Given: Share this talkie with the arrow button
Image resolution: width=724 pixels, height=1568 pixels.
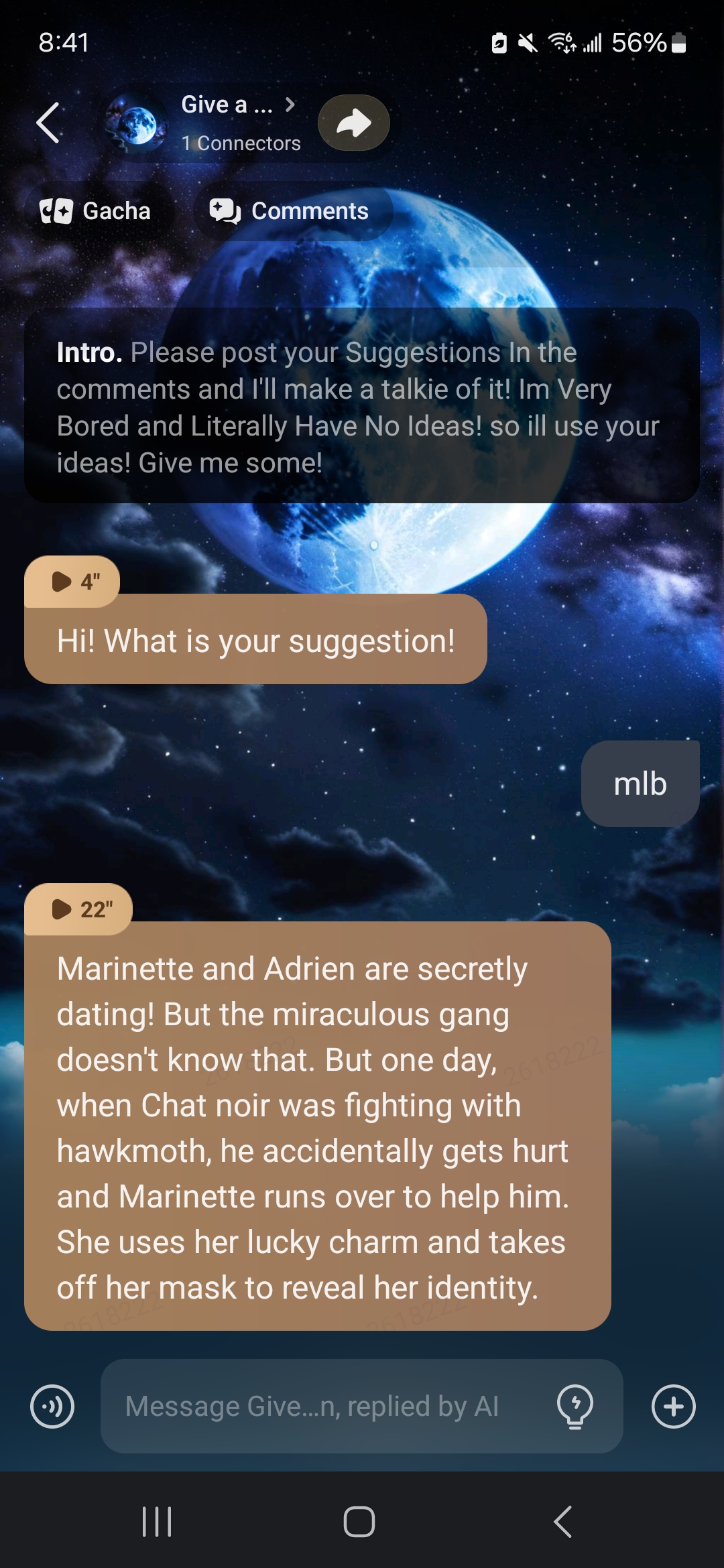Looking at the screenshot, I should 353,123.
